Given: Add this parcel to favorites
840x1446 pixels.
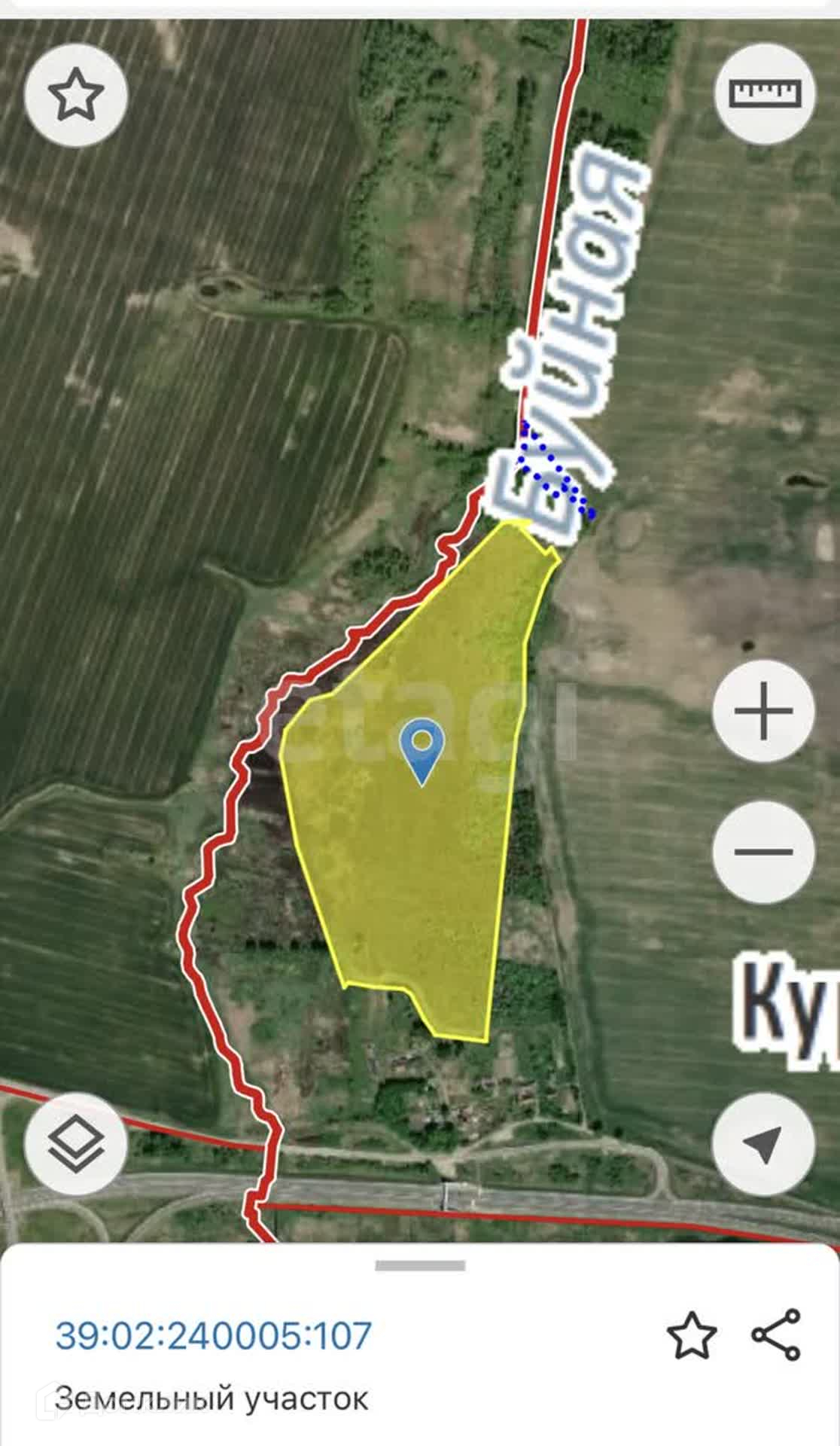Looking at the screenshot, I should pyautogui.click(x=692, y=1335).
